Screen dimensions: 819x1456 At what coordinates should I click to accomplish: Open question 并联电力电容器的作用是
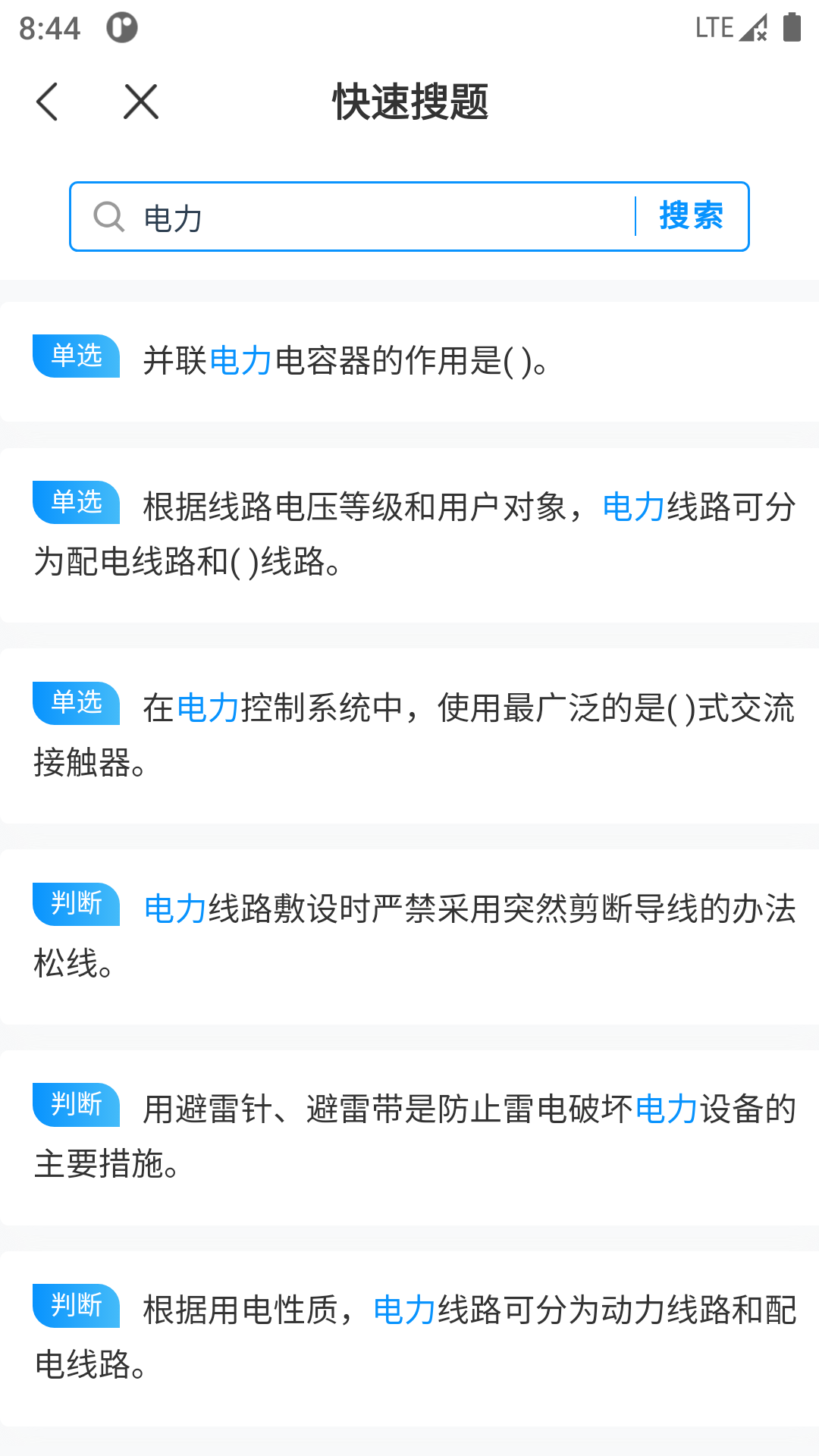click(x=409, y=361)
